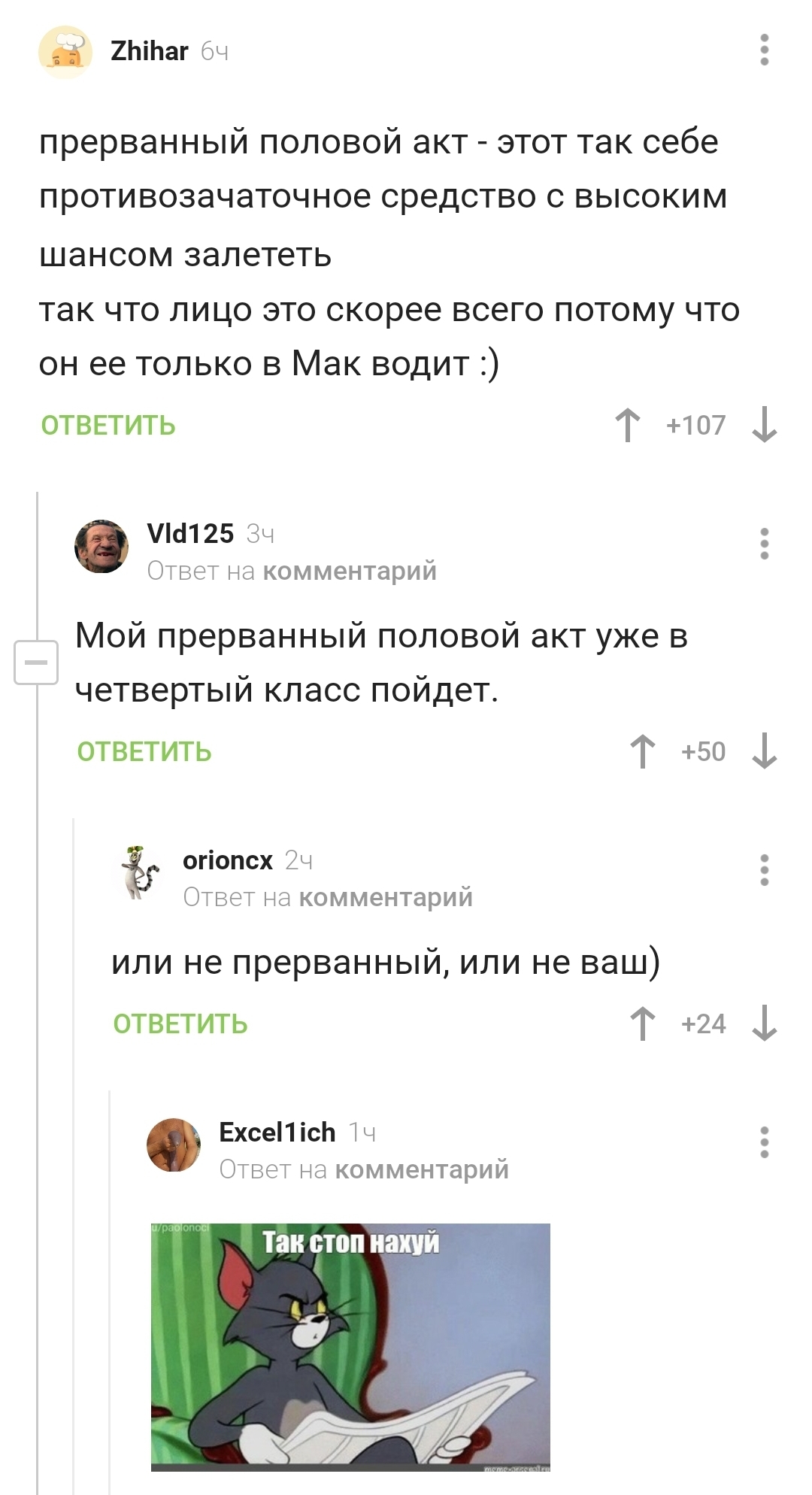This screenshot has width=812, height=1495.
Task: Reply to orioncx's comment
Action: 180,1024
